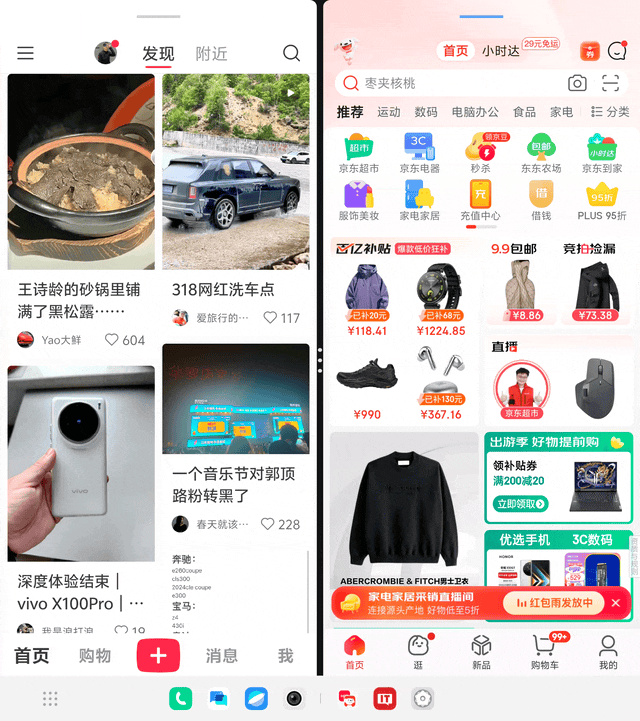The height and width of the screenshot is (721, 640).
Task: Open the hamburger menu in Xiaohongshu
Action: click(25, 53)
